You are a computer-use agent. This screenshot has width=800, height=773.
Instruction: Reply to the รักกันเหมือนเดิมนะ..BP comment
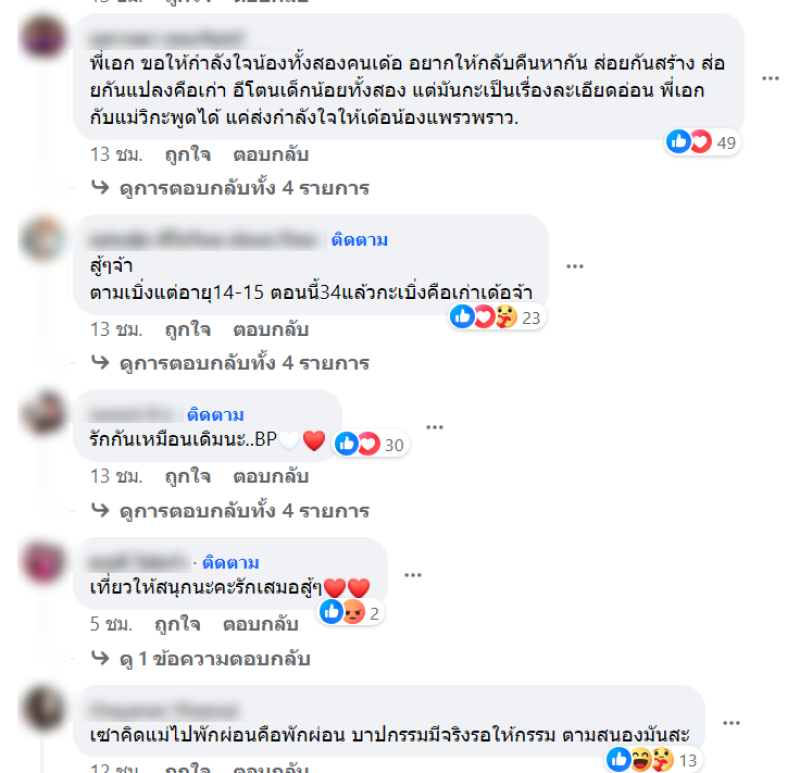tap(271, 477)
